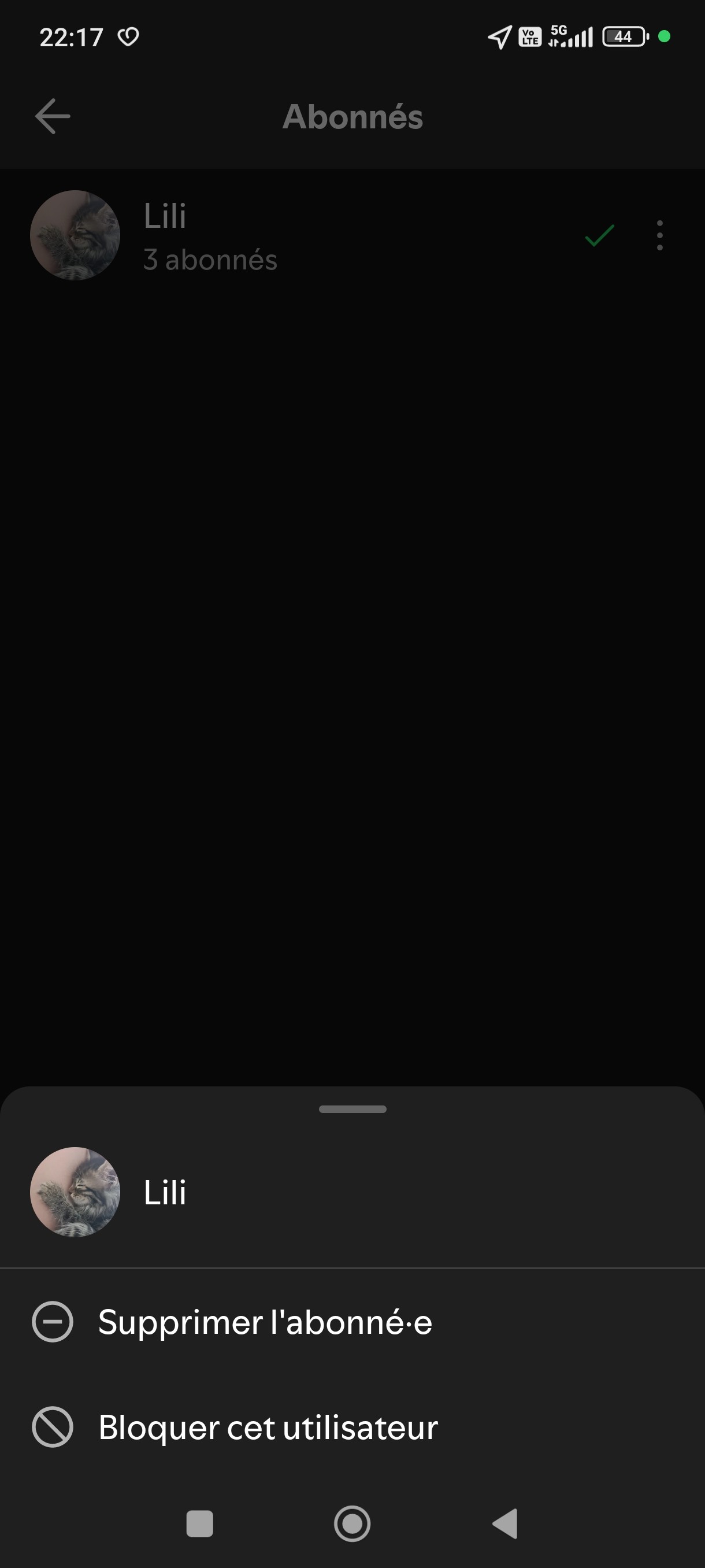This screenshot has height=1568, width=705.
Task: Tap the bottom sheet drag handle
Action: pos(352,1109)
